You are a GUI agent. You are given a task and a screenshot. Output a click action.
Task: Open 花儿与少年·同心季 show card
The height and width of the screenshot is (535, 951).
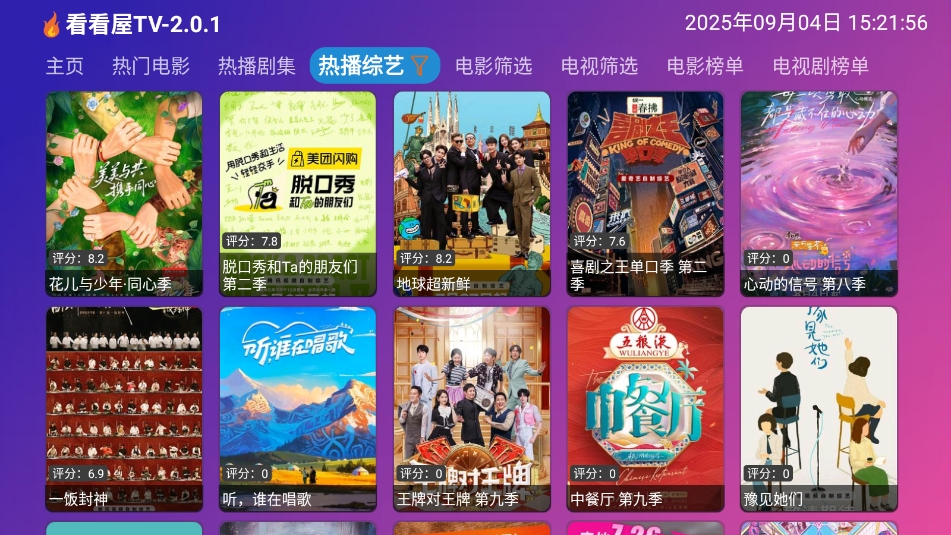click(124, 194)
